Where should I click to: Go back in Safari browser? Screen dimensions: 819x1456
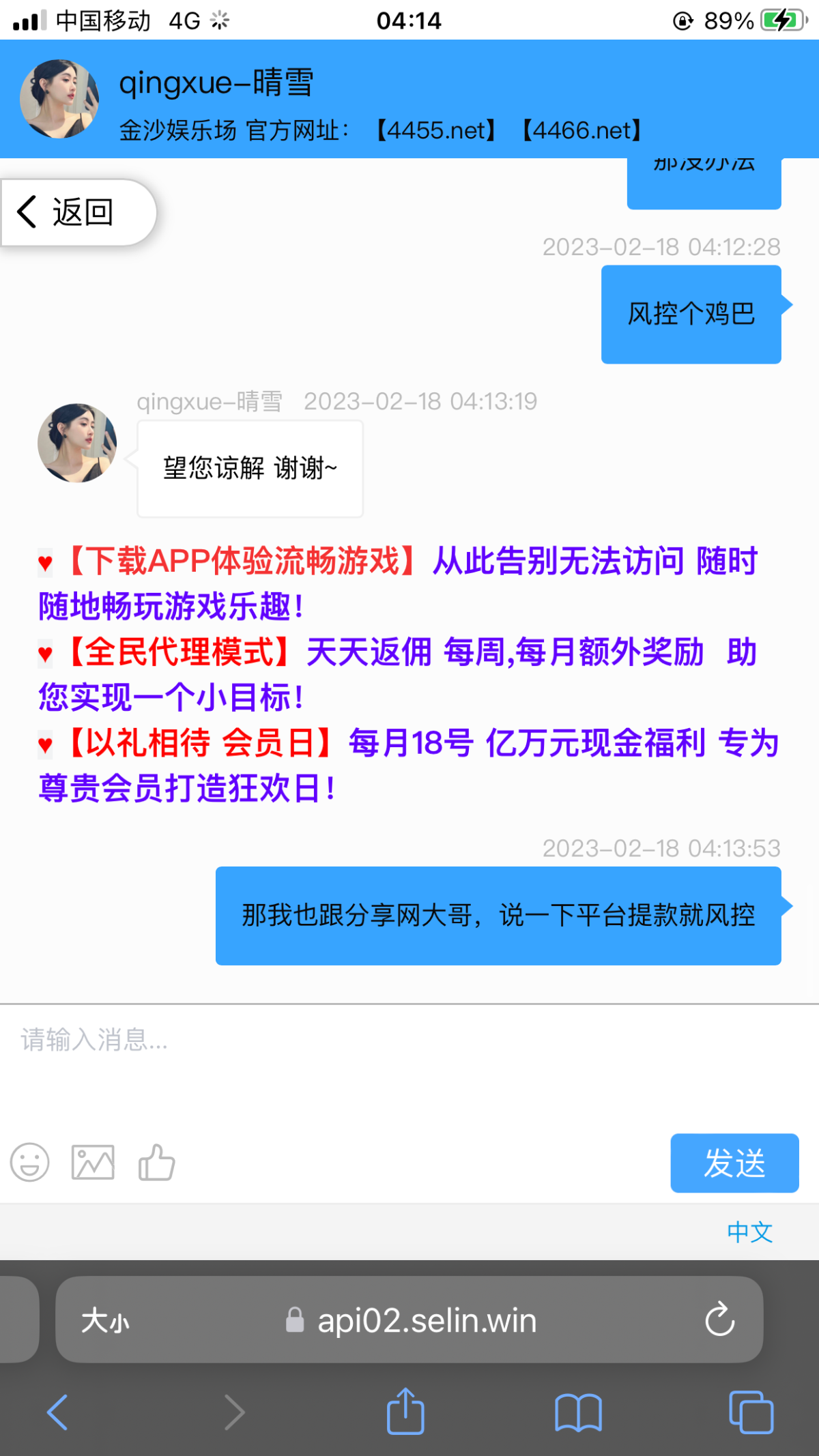pyautogui.click(x=57, y=1412)
